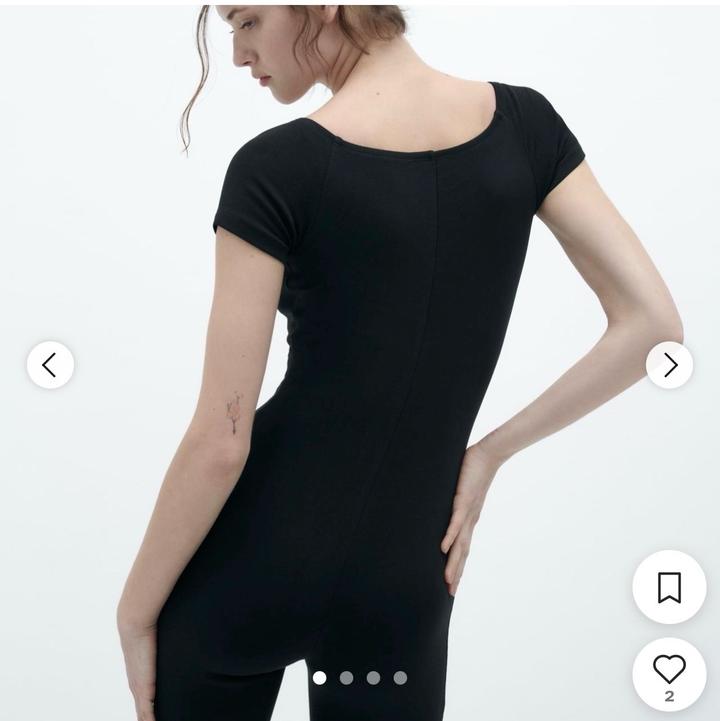Like this item with the heart

click(669, 669)
